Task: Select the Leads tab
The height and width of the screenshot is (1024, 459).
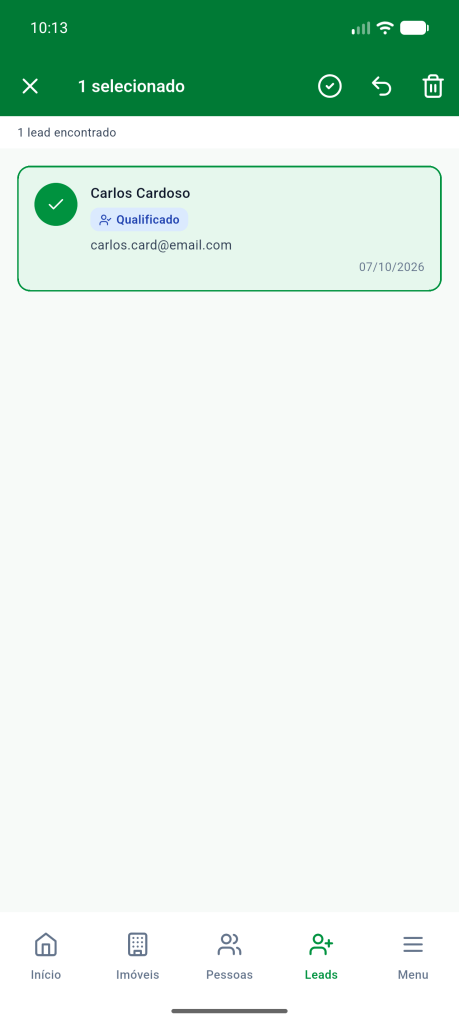Action: tap(321, 956)
